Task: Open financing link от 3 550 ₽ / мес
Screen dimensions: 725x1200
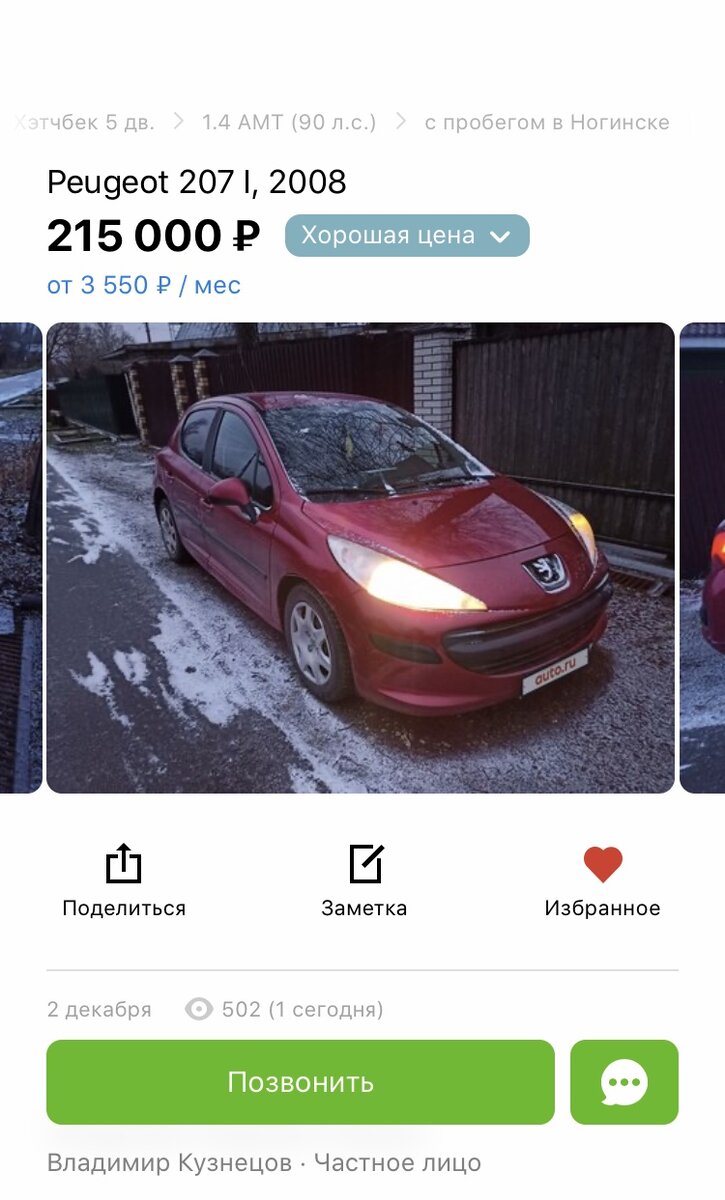Action: pyautogui.click(x=143, y=285)
